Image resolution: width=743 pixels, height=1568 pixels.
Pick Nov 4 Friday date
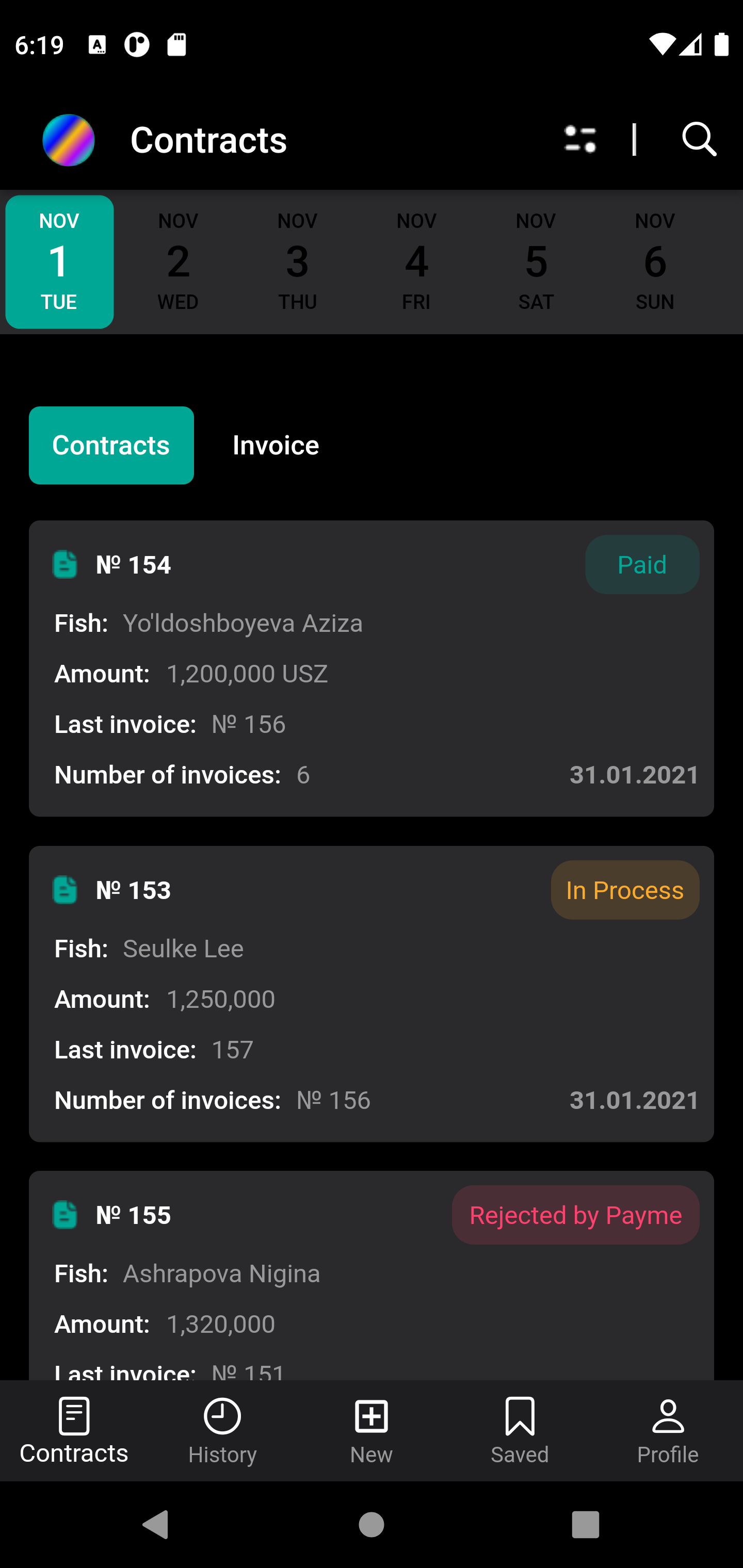click(x=416, y=262)
